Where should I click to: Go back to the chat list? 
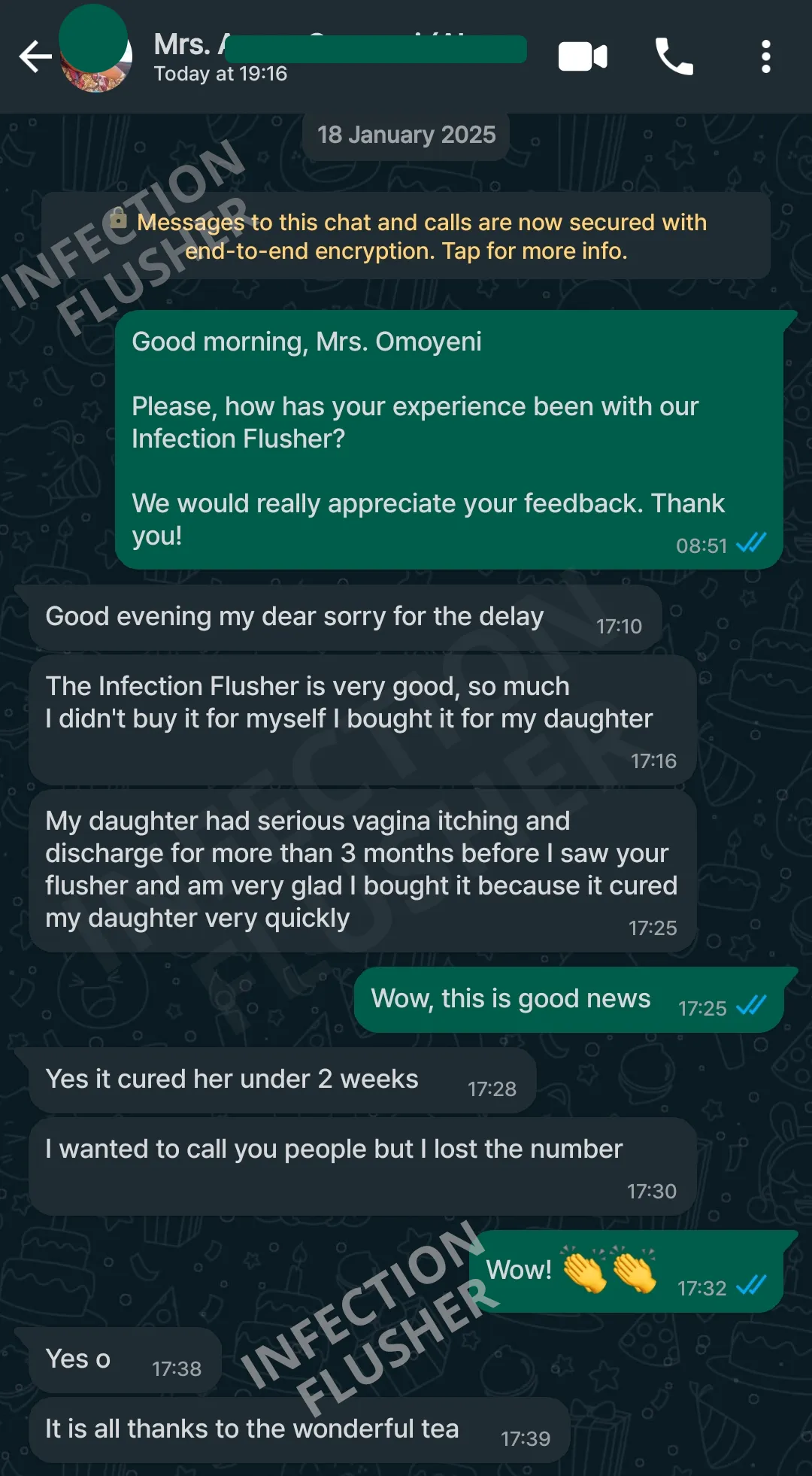pyautogui.click(x=35, y=57)
